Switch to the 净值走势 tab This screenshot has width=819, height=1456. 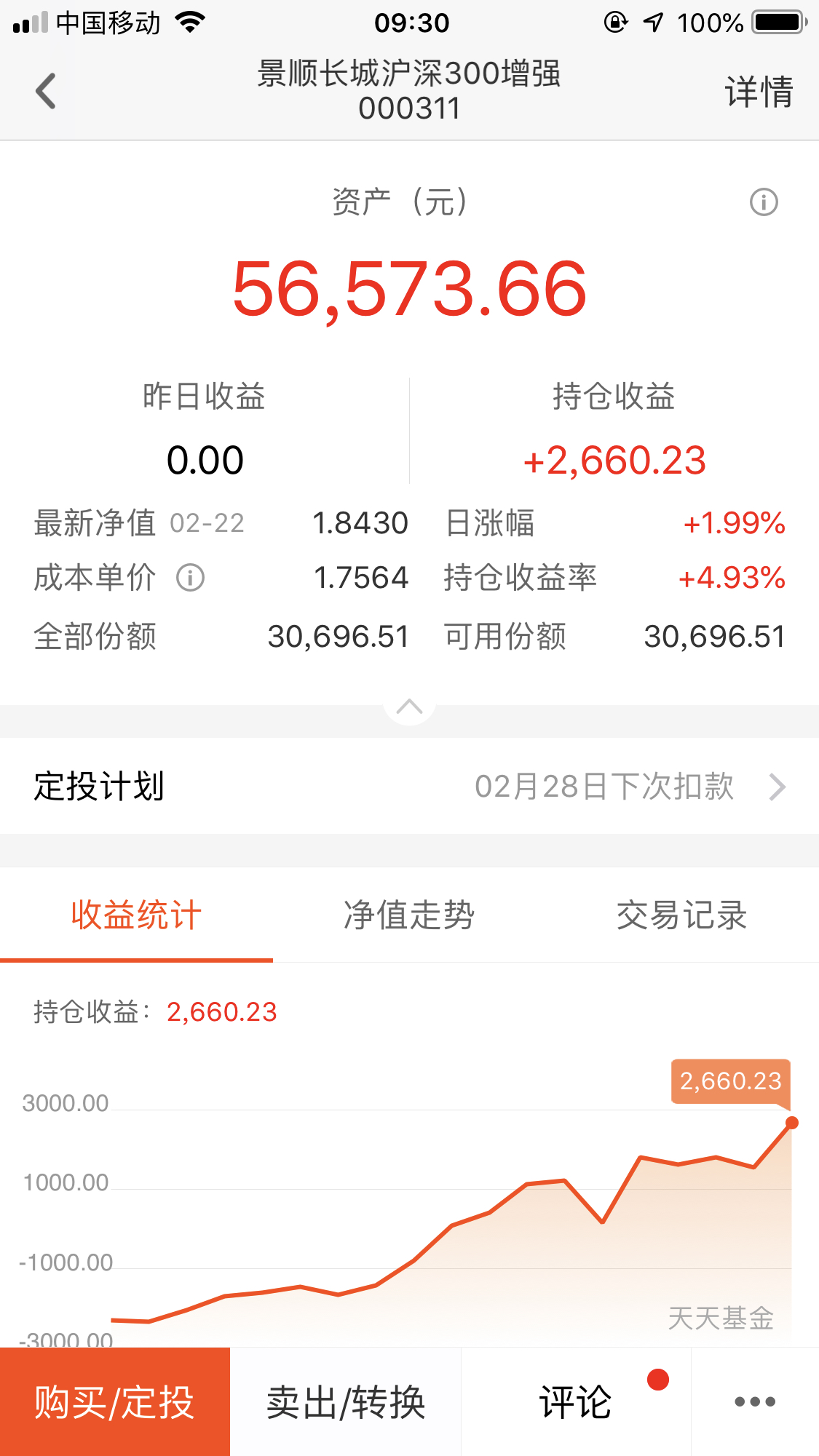409,915
